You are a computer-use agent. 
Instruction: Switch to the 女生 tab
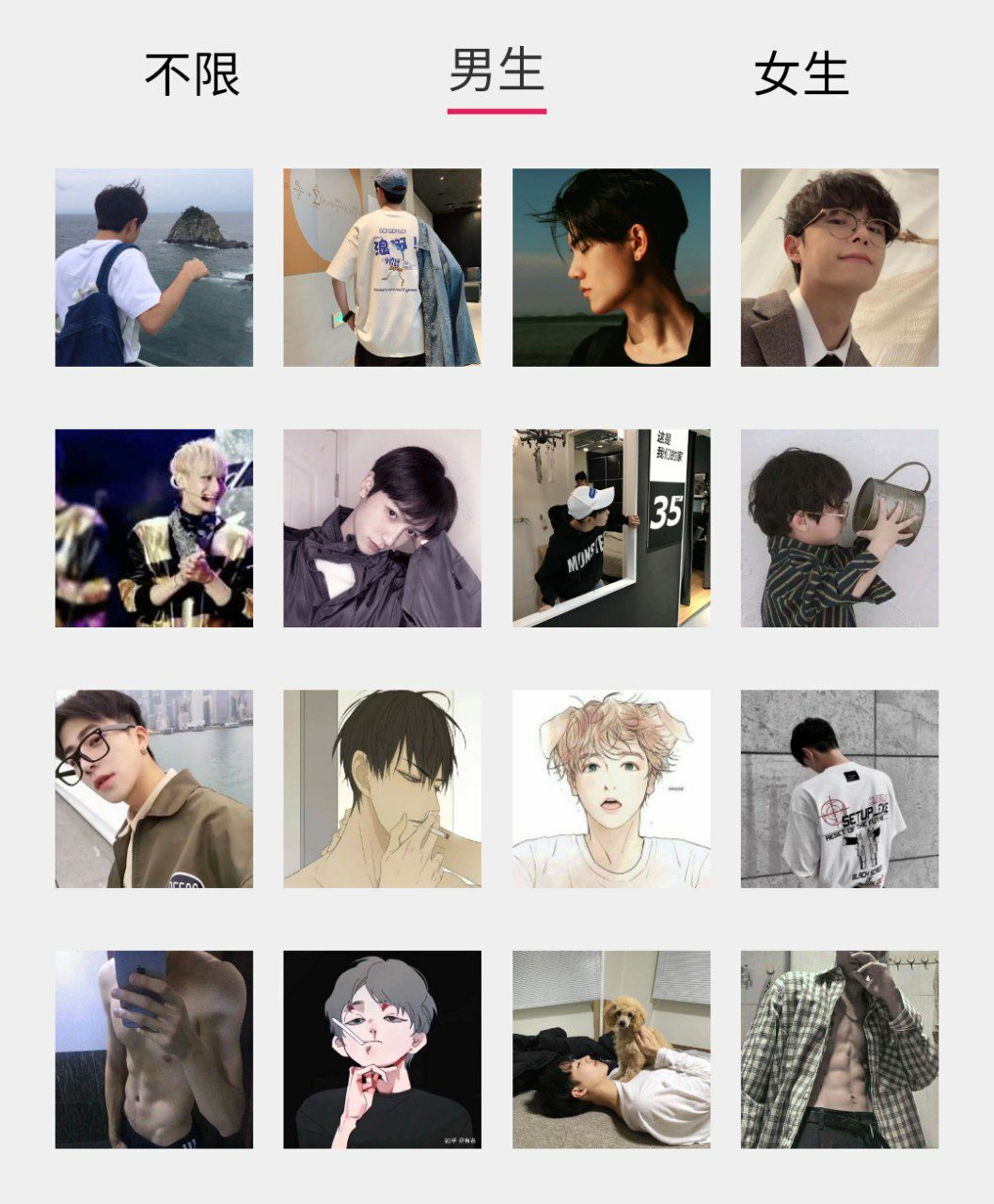click(801, 75)
